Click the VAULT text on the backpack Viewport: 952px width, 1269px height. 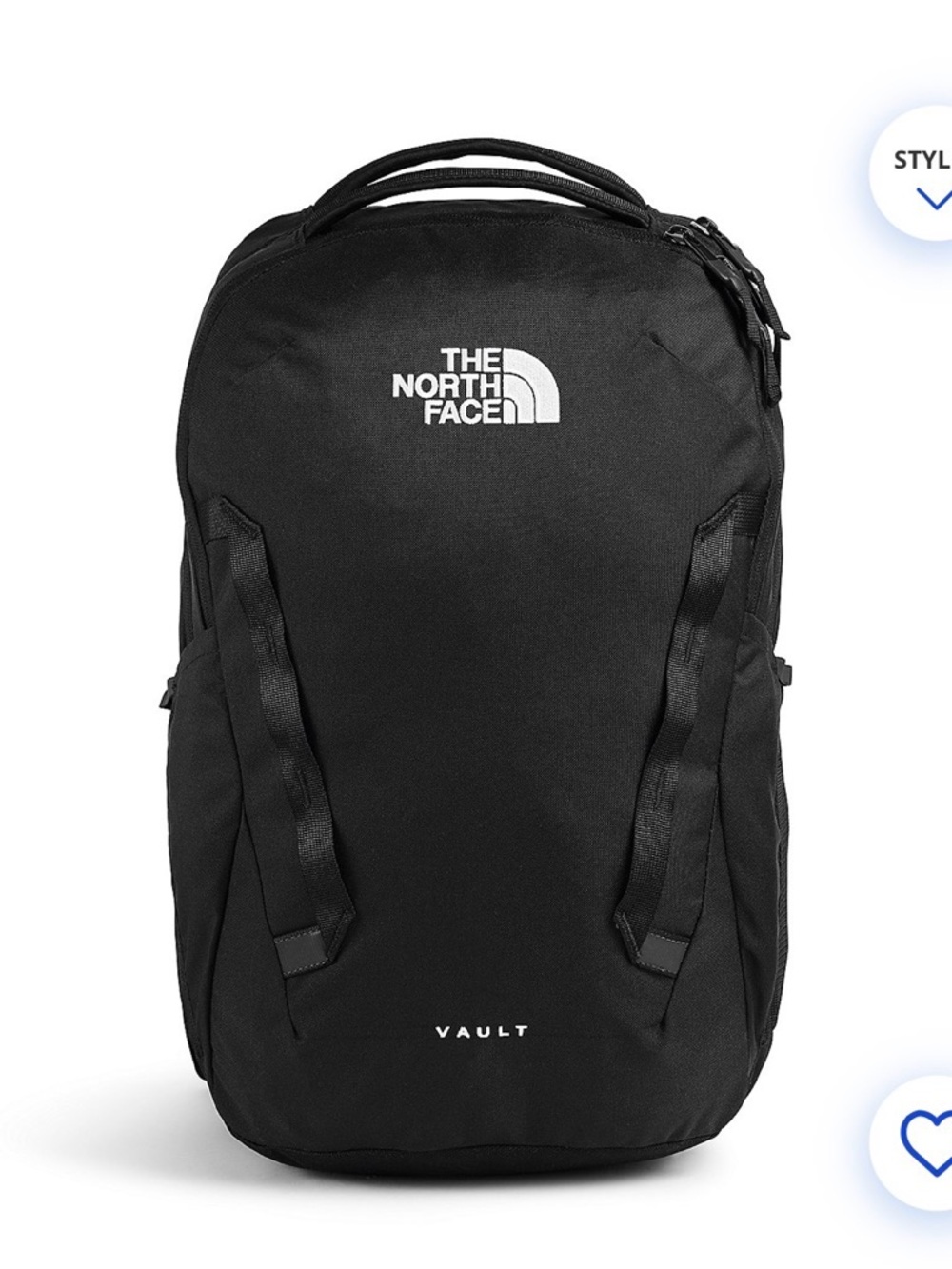[x=484, y=1030]
